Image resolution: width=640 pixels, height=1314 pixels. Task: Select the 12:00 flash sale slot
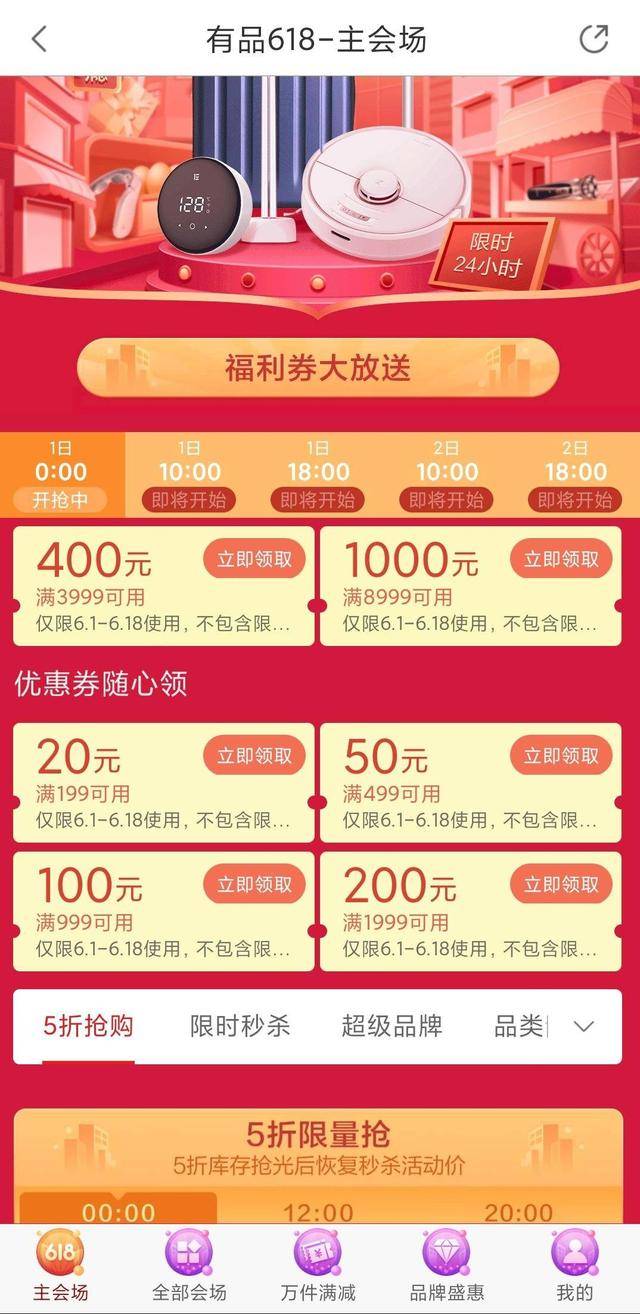click(318, 1212)
